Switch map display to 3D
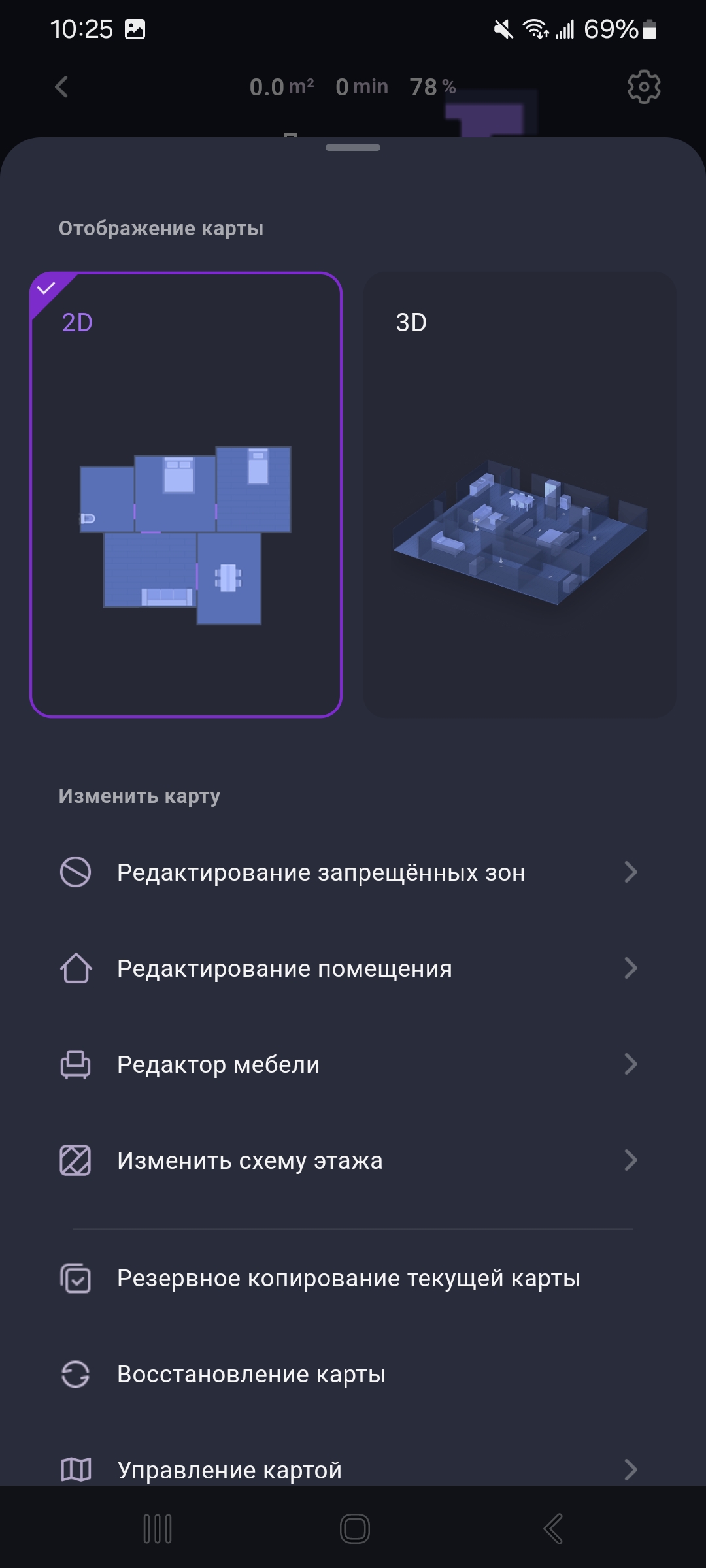 pyautogui.click(x=520, y=495)
